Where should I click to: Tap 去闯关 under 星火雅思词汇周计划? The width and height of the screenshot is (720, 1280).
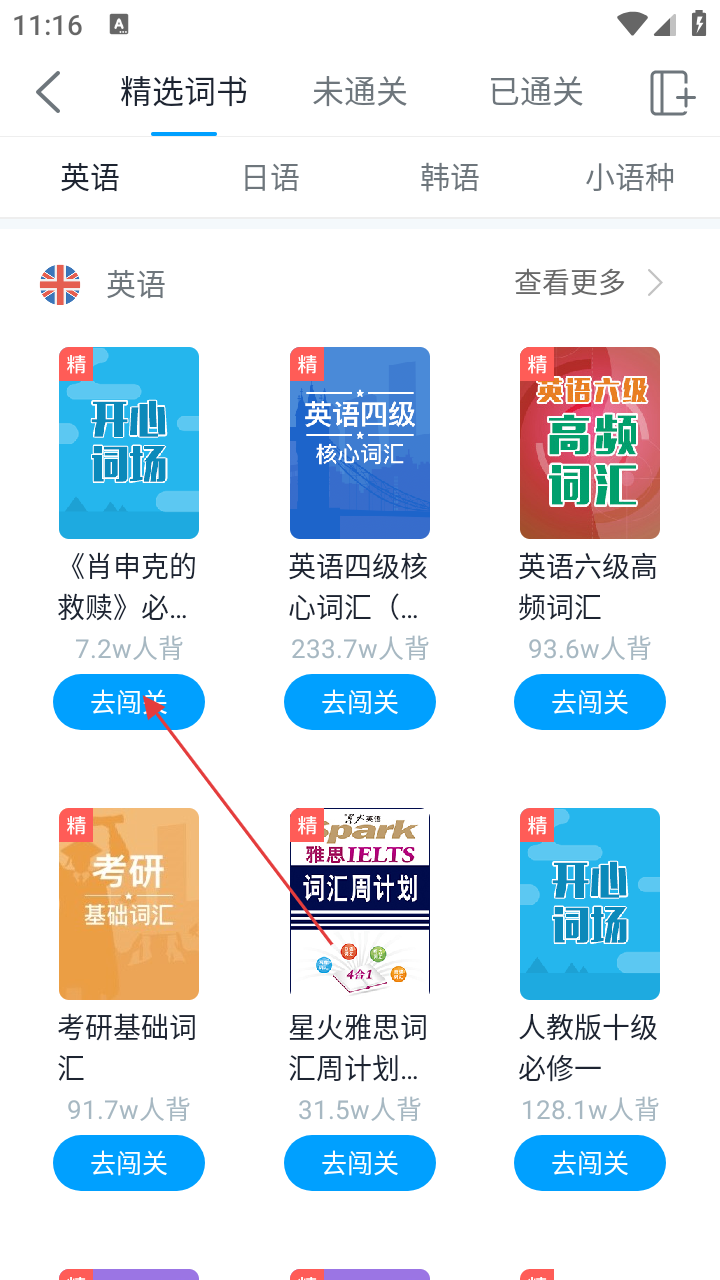360,1163
